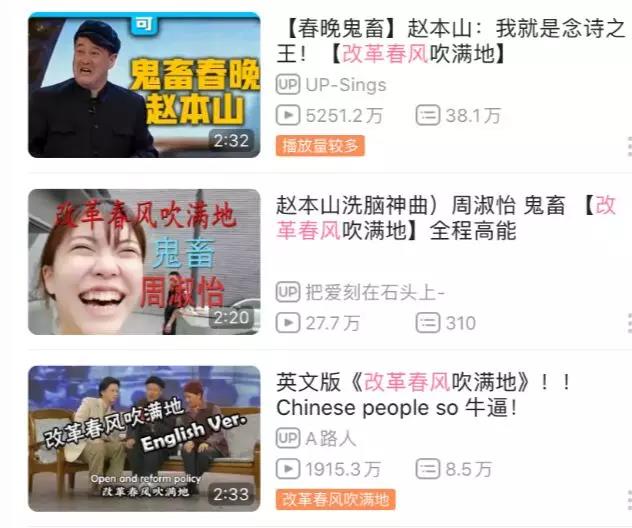Open overflow menu for the UP-Sings video

tap(628, 146)
